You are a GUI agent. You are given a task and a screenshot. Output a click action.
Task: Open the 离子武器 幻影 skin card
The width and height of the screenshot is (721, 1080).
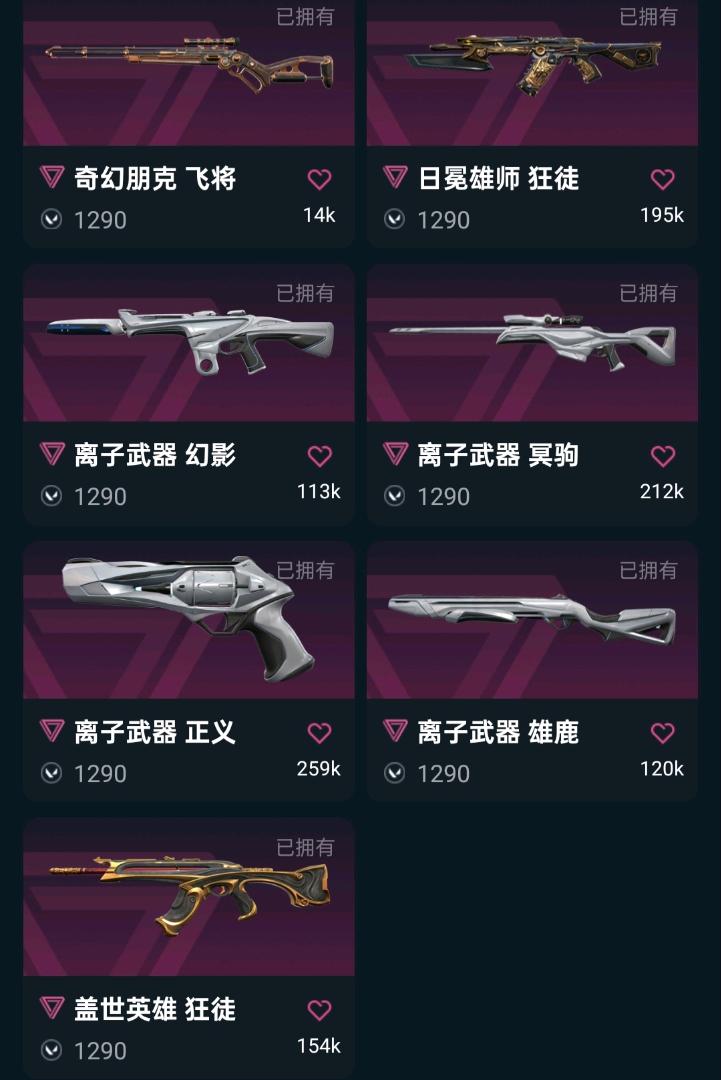188,345
